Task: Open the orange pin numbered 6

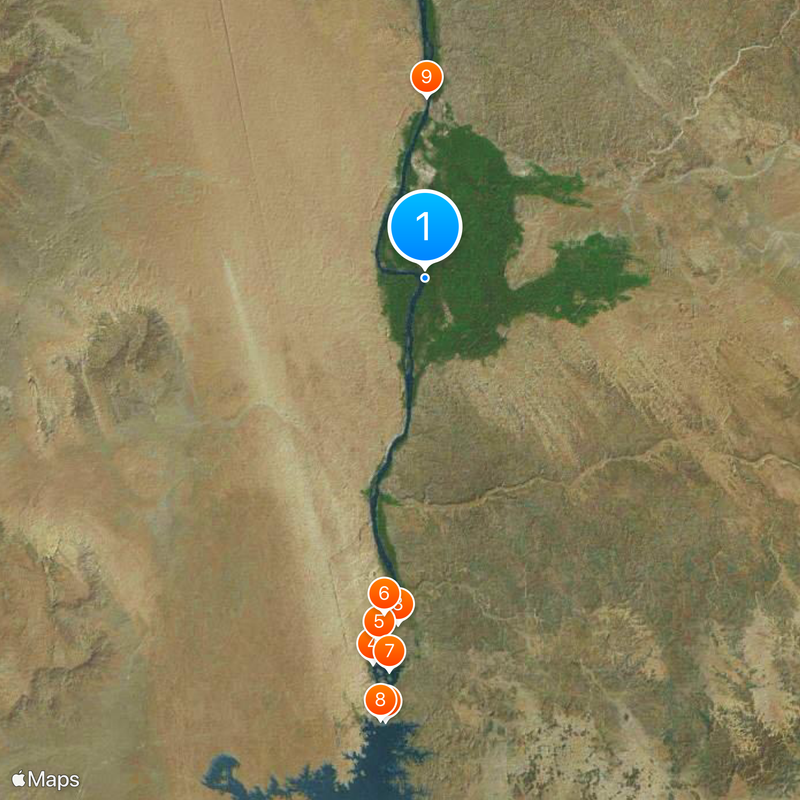Action: 384,593
